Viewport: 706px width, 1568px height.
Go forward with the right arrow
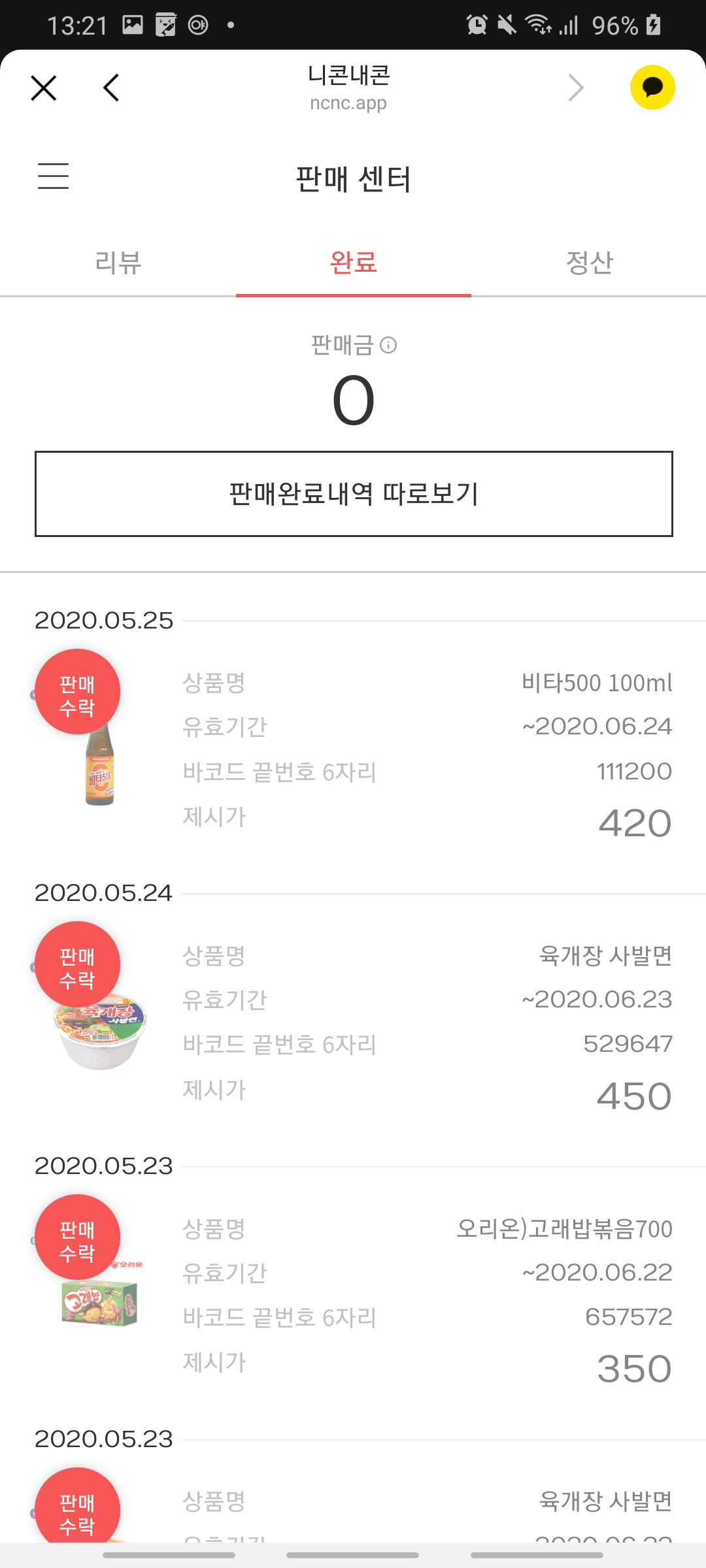pyautogui.click(x=575, y=88)
